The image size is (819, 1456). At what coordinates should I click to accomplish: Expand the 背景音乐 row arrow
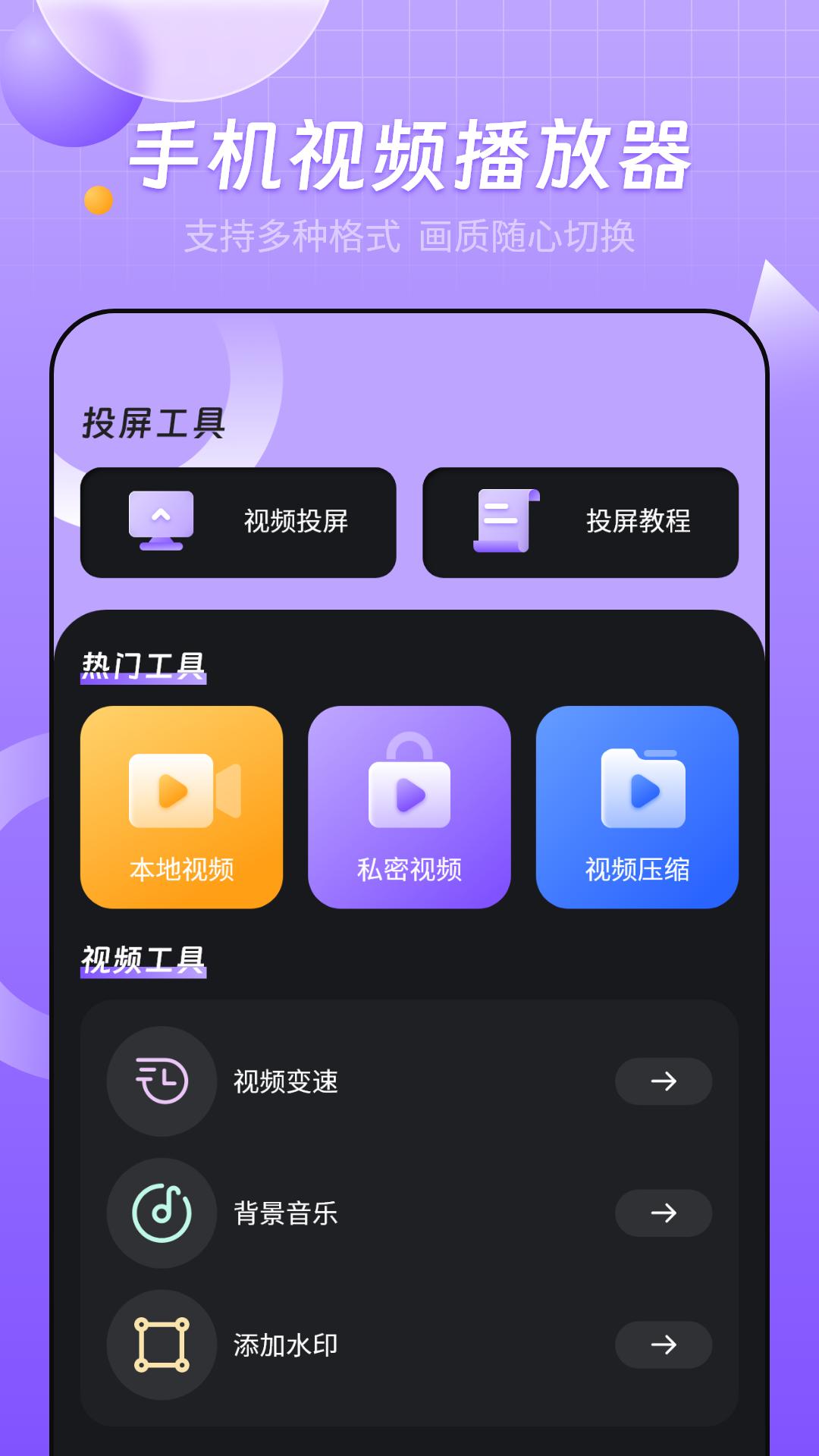pyautogui.click(x=664, y=1214)
